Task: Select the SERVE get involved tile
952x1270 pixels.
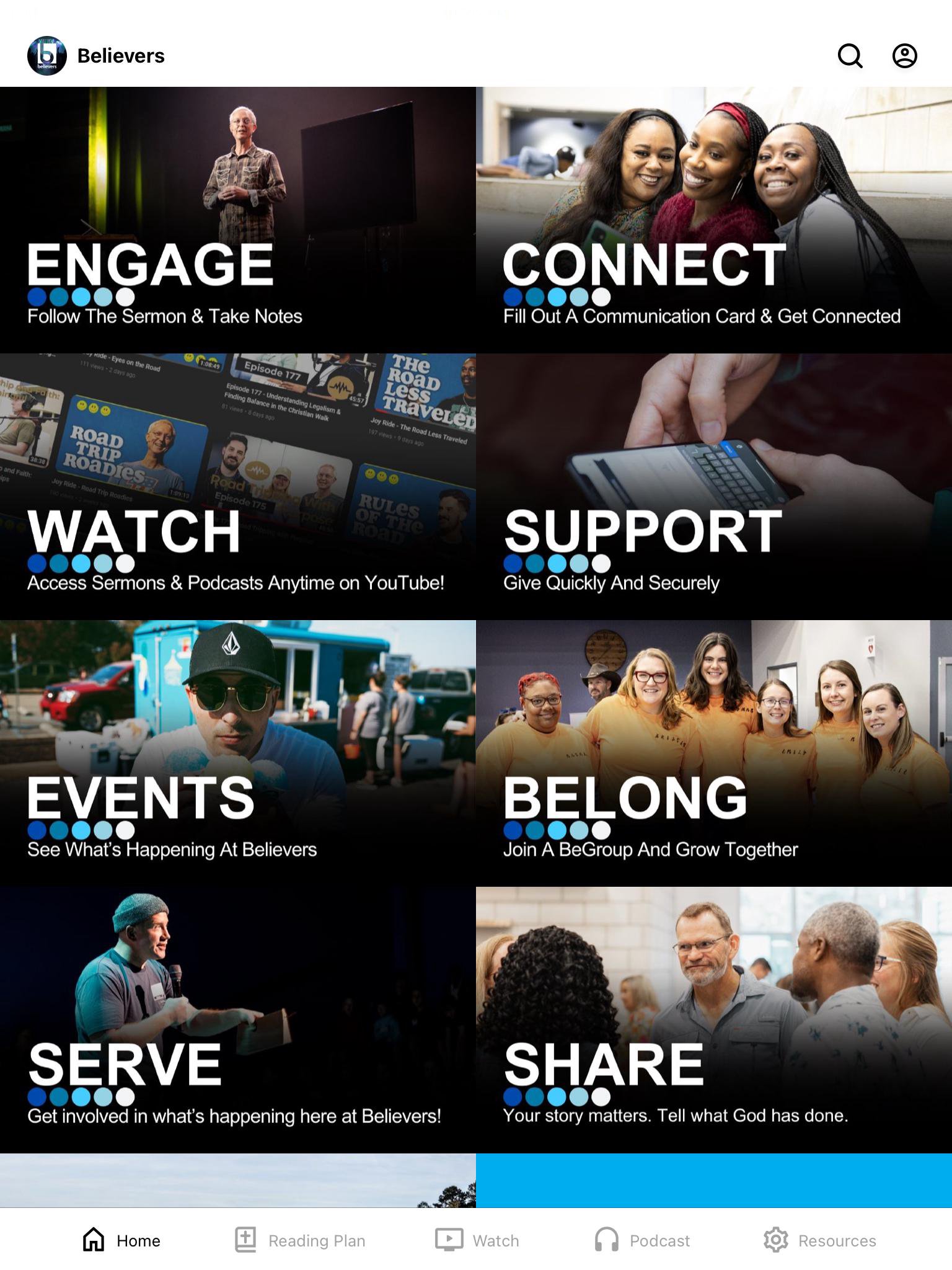Action: point(238,1020)
